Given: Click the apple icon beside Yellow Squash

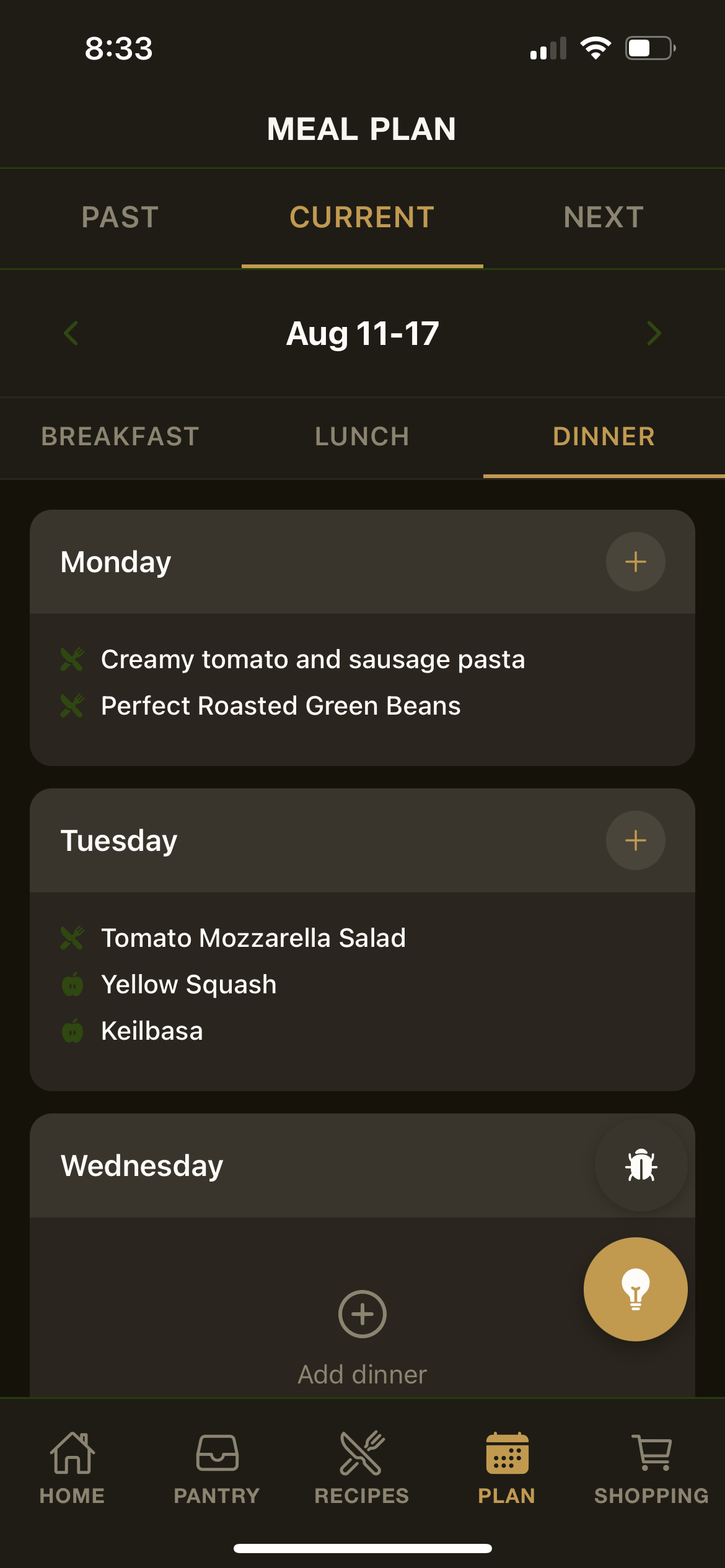Looking at the screenshot, I should pyautogui.click(x=72, y=984).
